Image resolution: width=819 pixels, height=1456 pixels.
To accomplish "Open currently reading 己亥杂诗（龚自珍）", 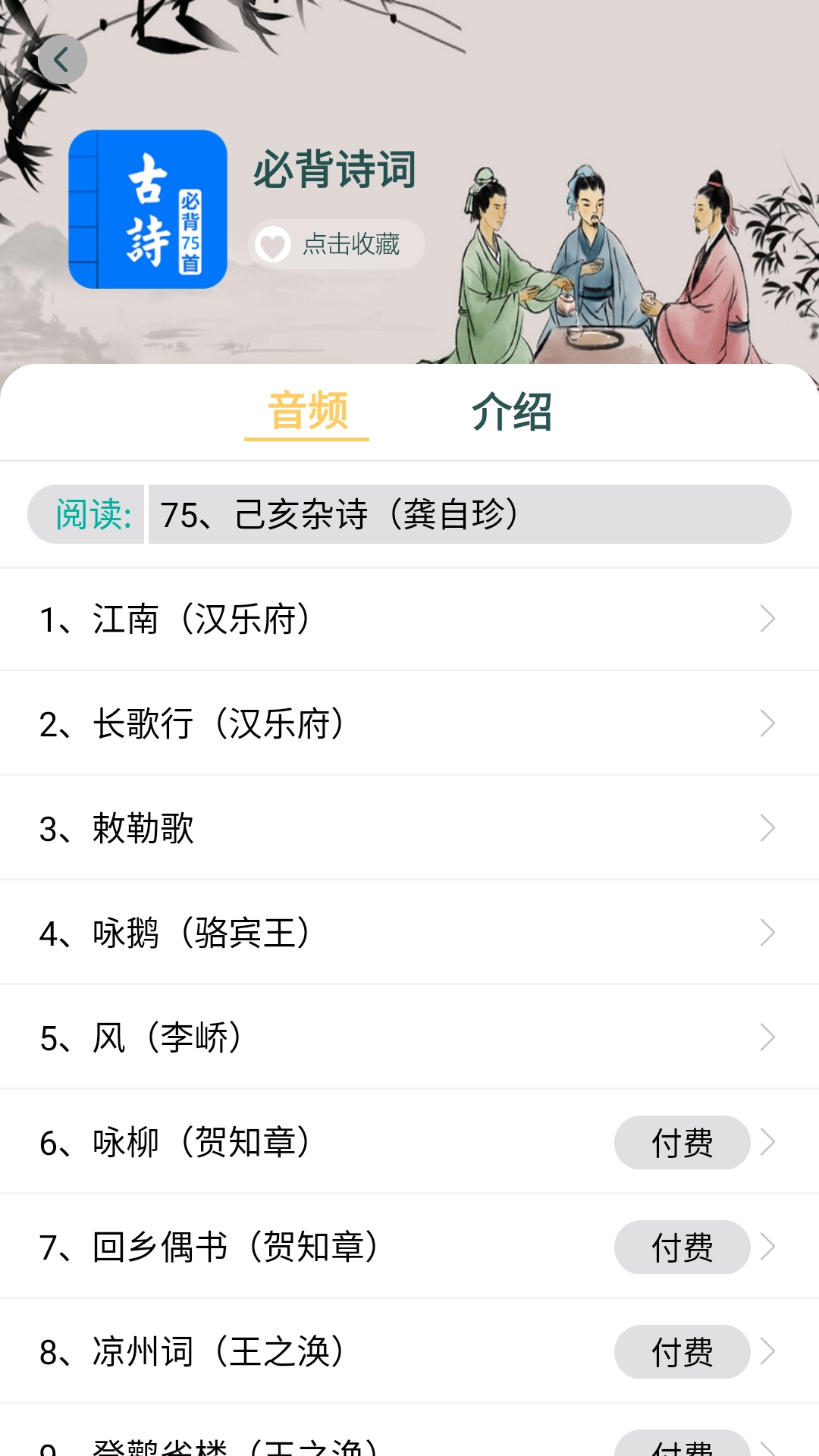I will [x=337, y=514].
